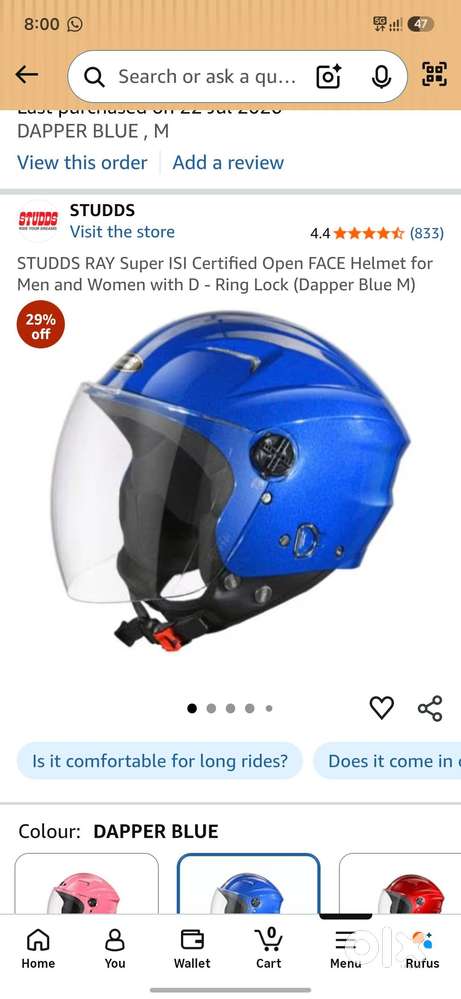The height and width of the screenshot is (999, 461).
Task: Start voice search with the microphone
Action: point(381,76)
